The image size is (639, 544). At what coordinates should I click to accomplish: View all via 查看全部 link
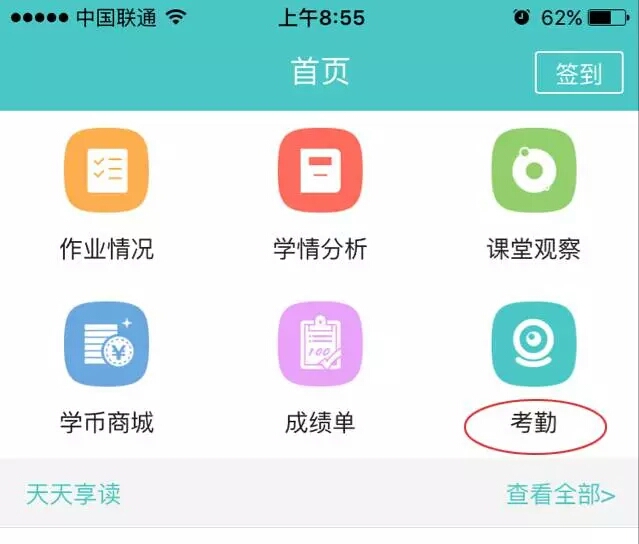tap(560, 493)
